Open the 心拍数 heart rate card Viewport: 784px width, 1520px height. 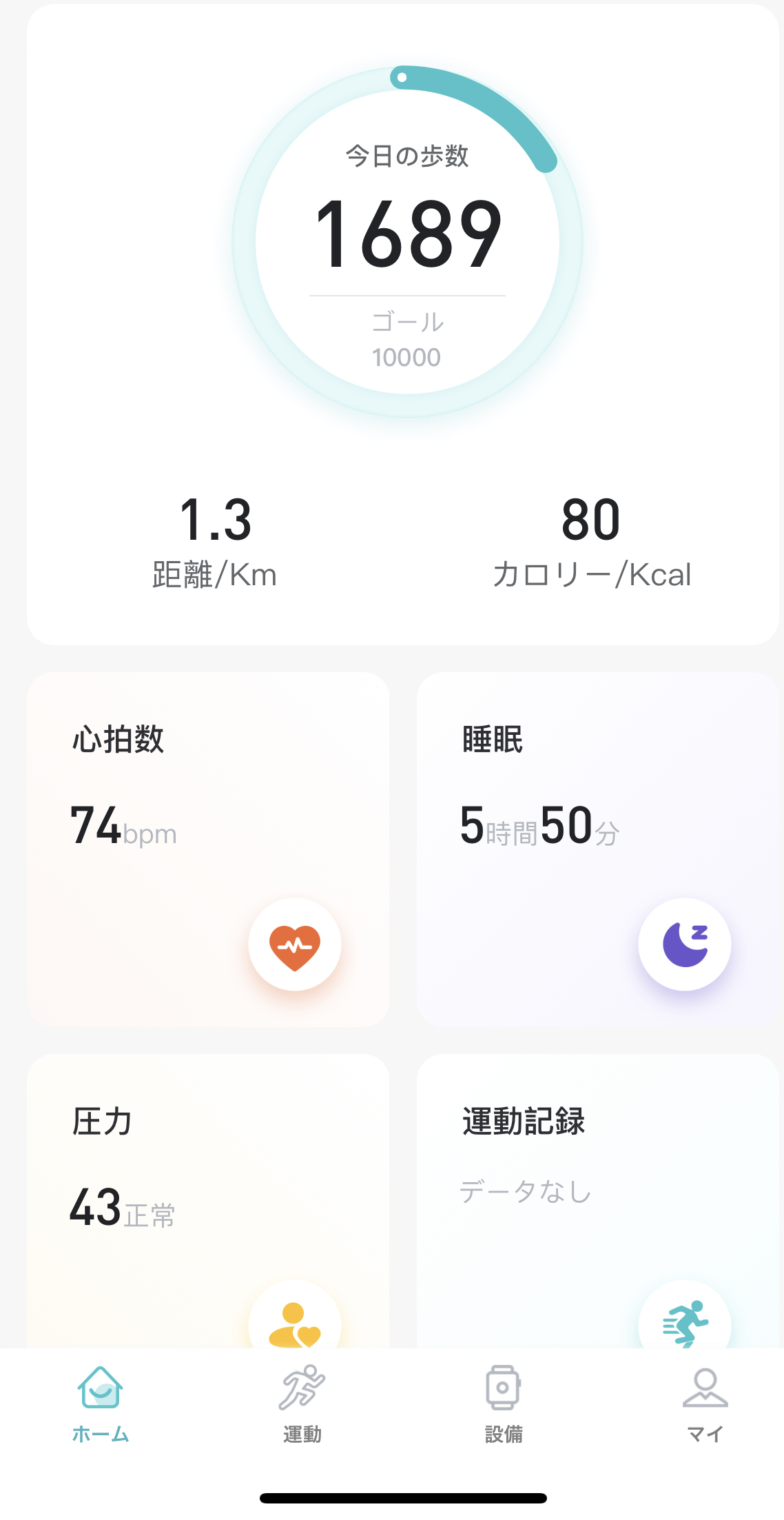208,849
